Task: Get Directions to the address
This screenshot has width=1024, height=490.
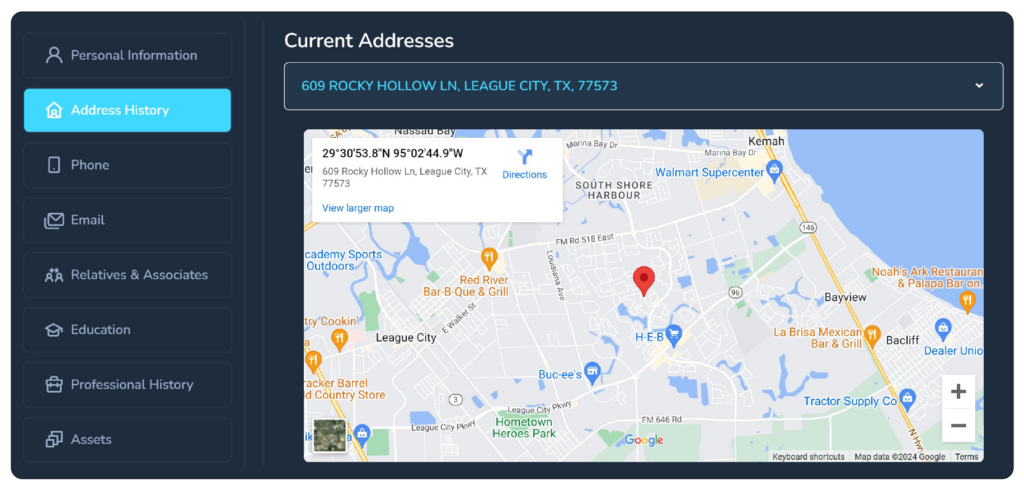Action: click(x=525, y=163)
